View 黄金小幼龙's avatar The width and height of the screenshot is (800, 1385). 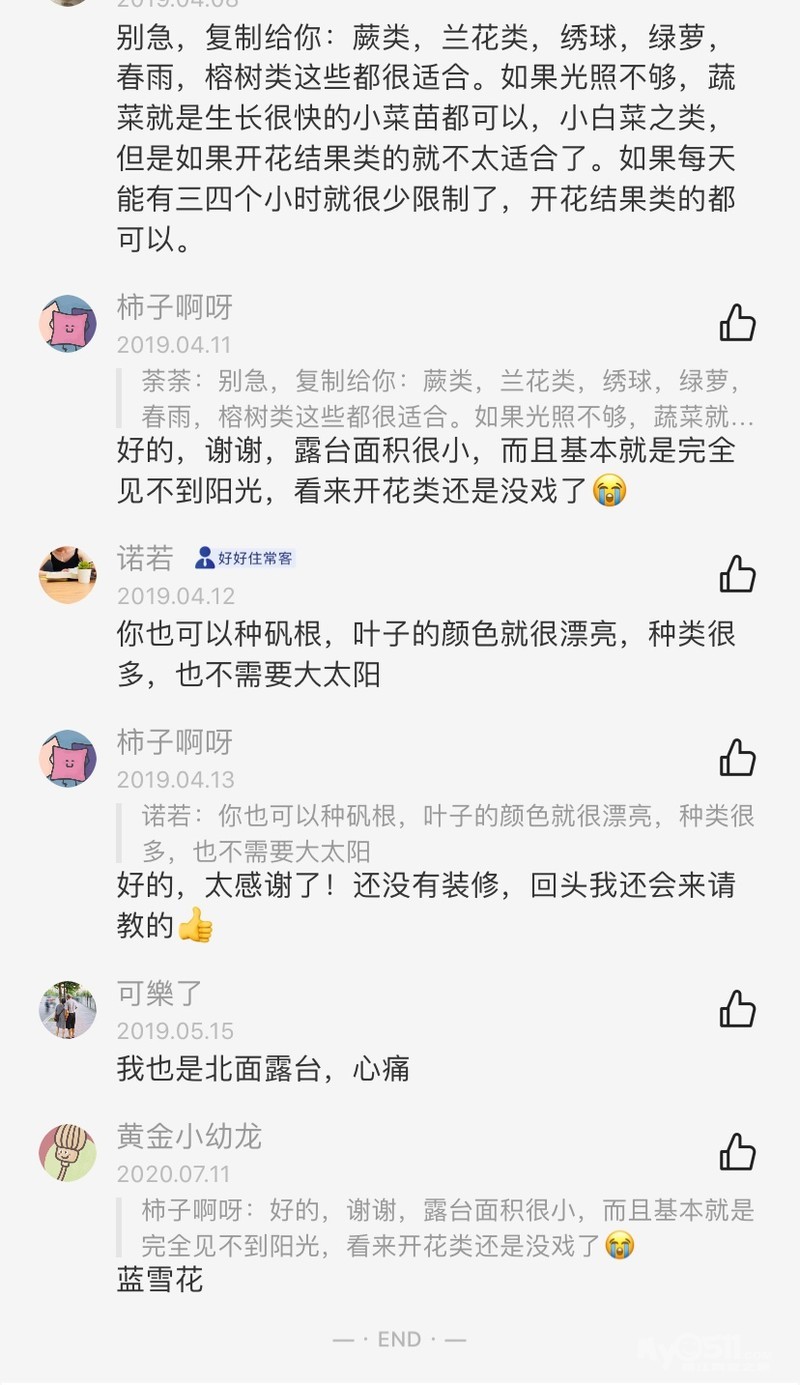point(68,1153)
